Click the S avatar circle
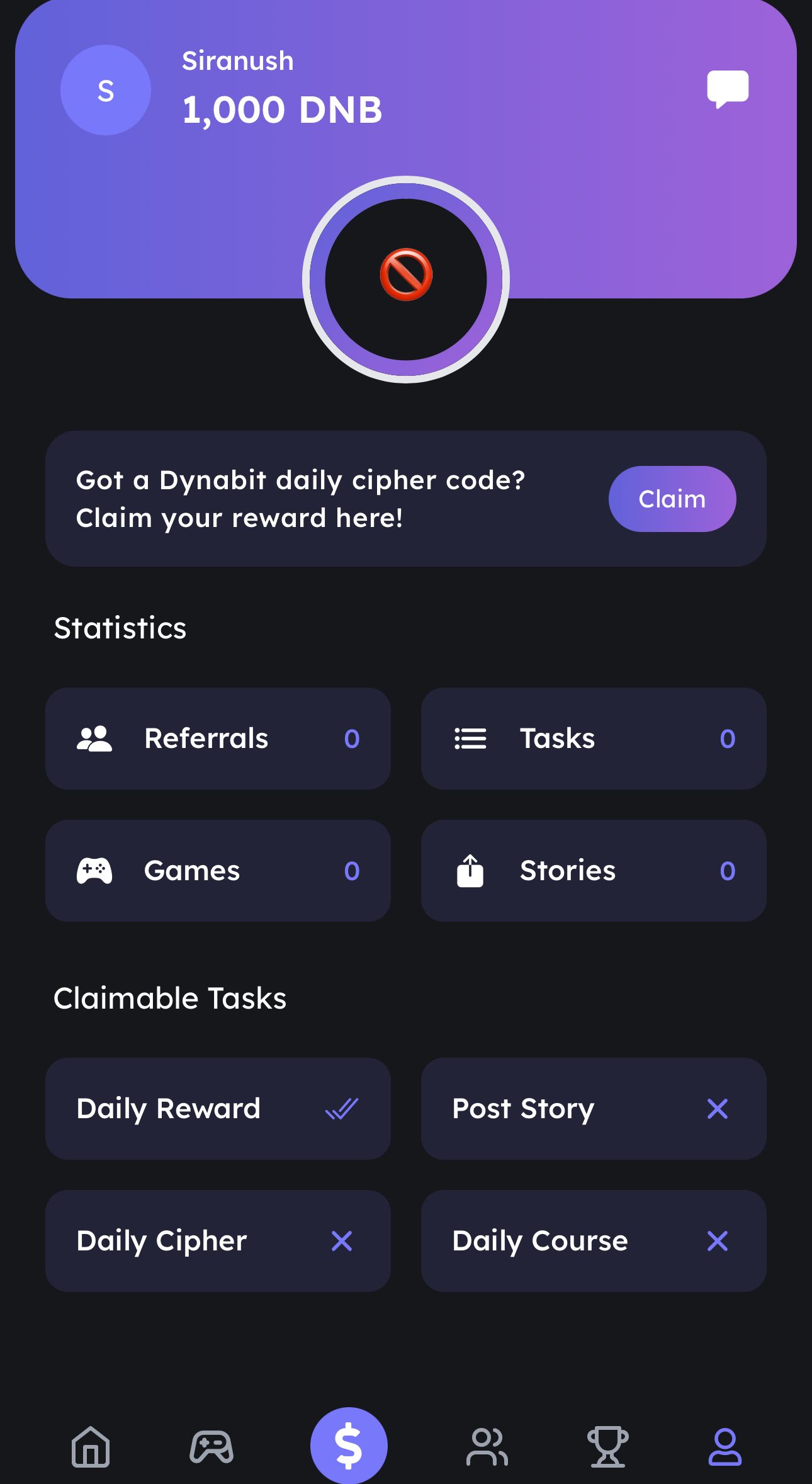Screen dimensions: 812x1484 coord(105,91)
